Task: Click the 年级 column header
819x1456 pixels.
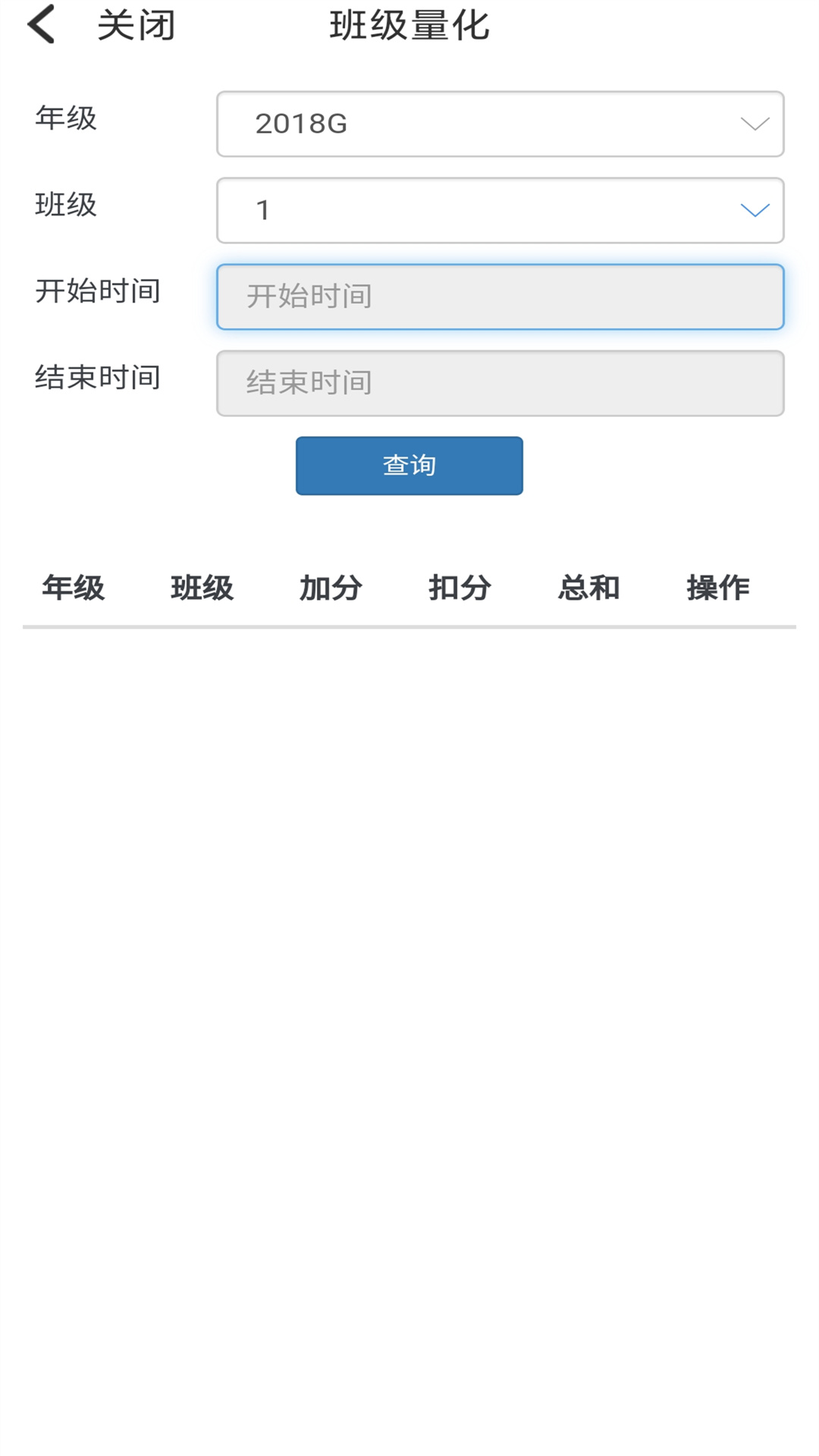Action: pyautogui.click(x=74, y=588)
